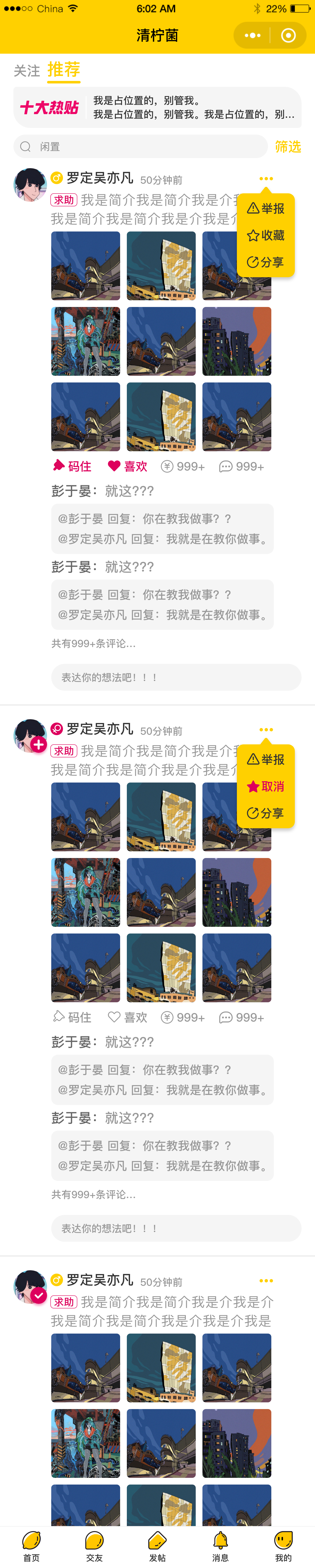This screenshot has height=1568, width=315.
Task: Tap the grey 喜欢 heart on second post
Action: 127,1017
